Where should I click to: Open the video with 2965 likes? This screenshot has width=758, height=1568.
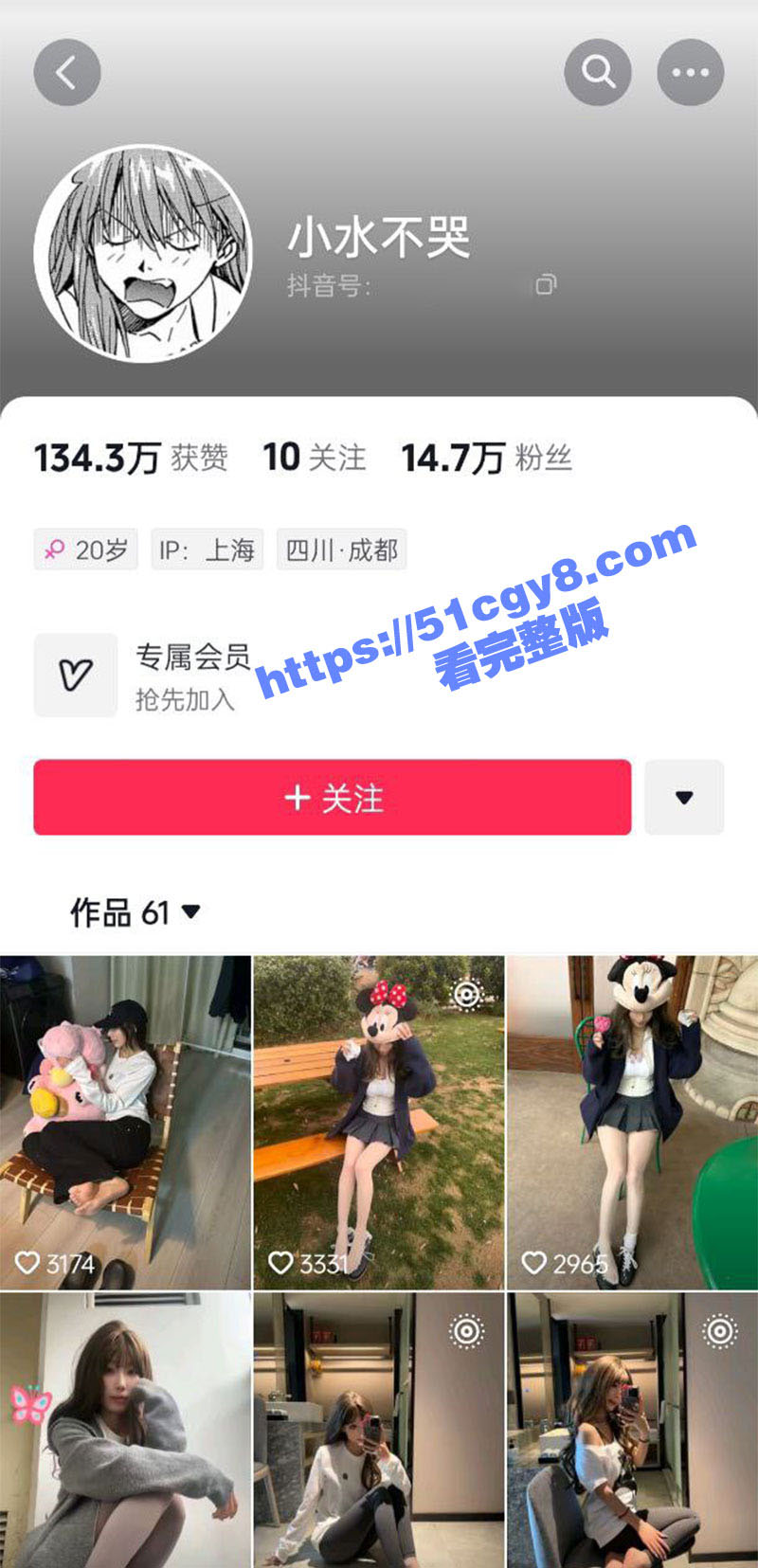(x=632, y=1123)
